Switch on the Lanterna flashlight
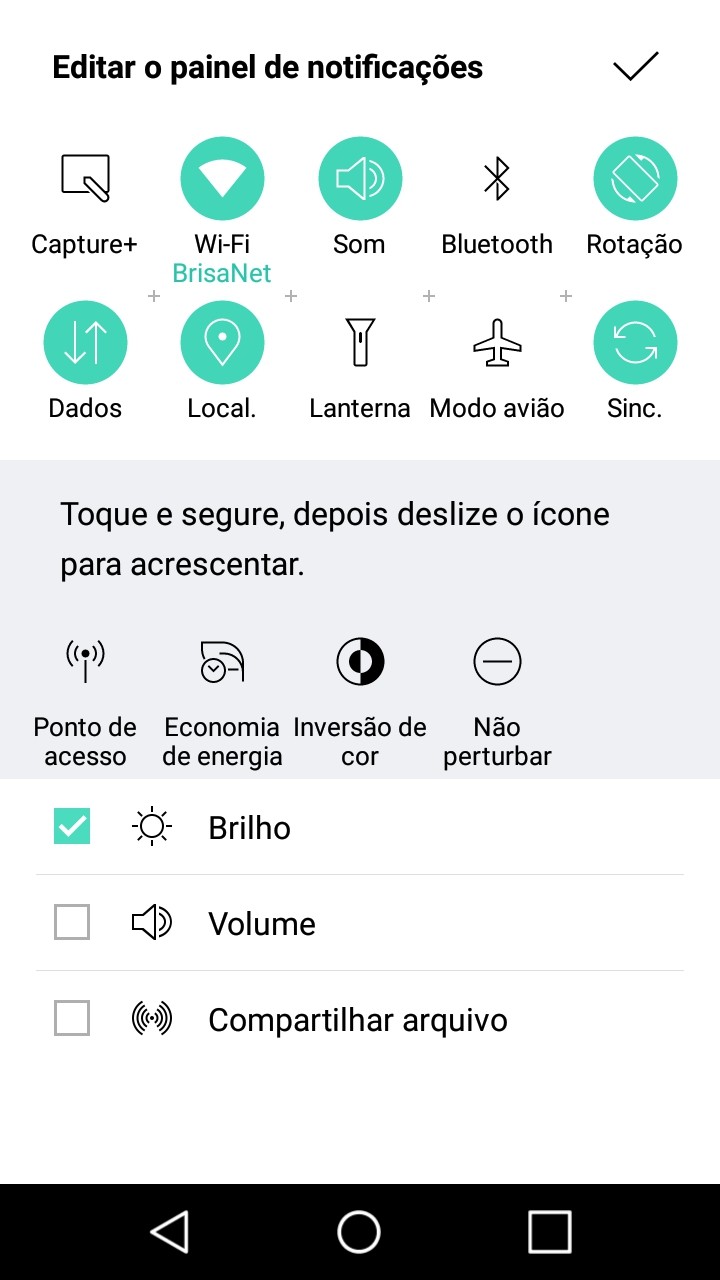This screenshot has height=1280, width=720. pyautogui.click(x=360, y=343)
